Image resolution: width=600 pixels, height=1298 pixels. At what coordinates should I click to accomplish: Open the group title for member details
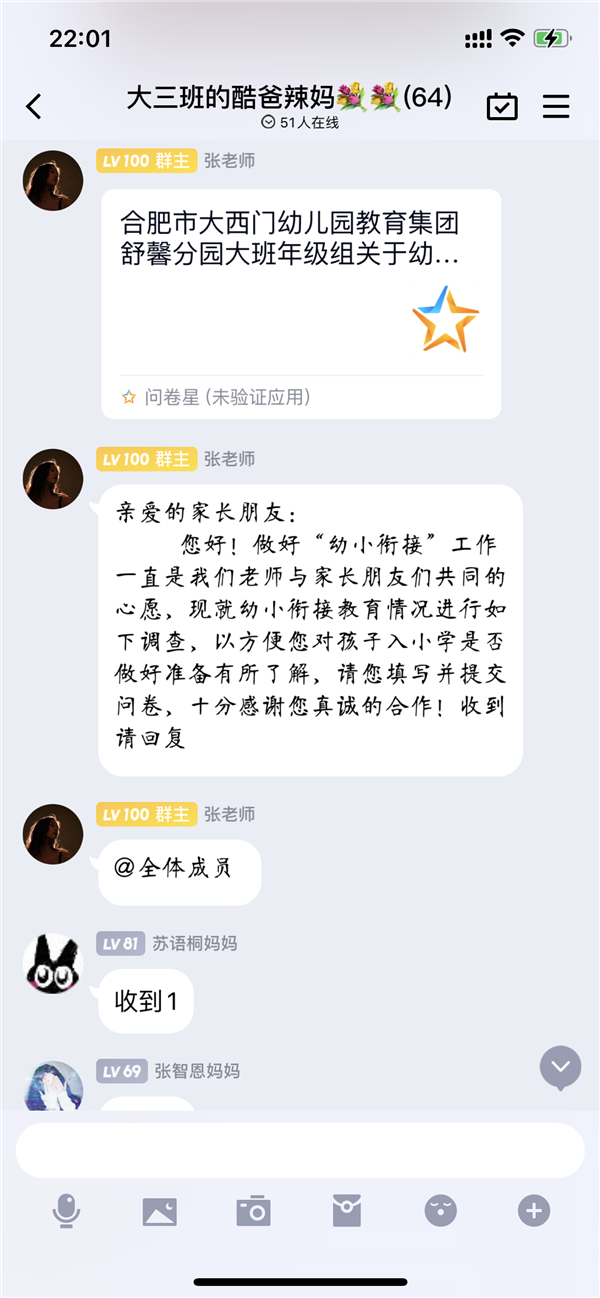(x=290, y=98)
